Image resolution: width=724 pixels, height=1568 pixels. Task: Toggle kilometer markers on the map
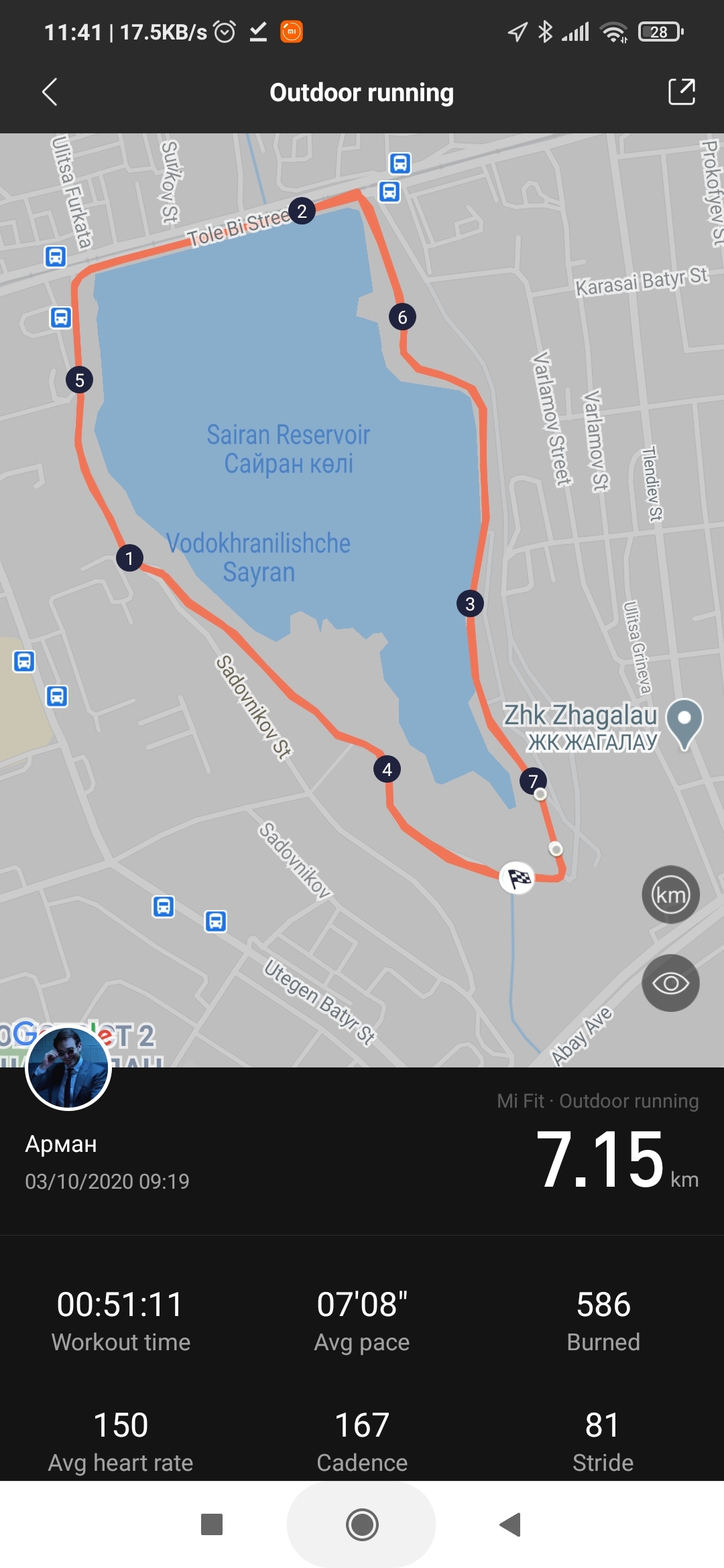(x=670, y=895)
